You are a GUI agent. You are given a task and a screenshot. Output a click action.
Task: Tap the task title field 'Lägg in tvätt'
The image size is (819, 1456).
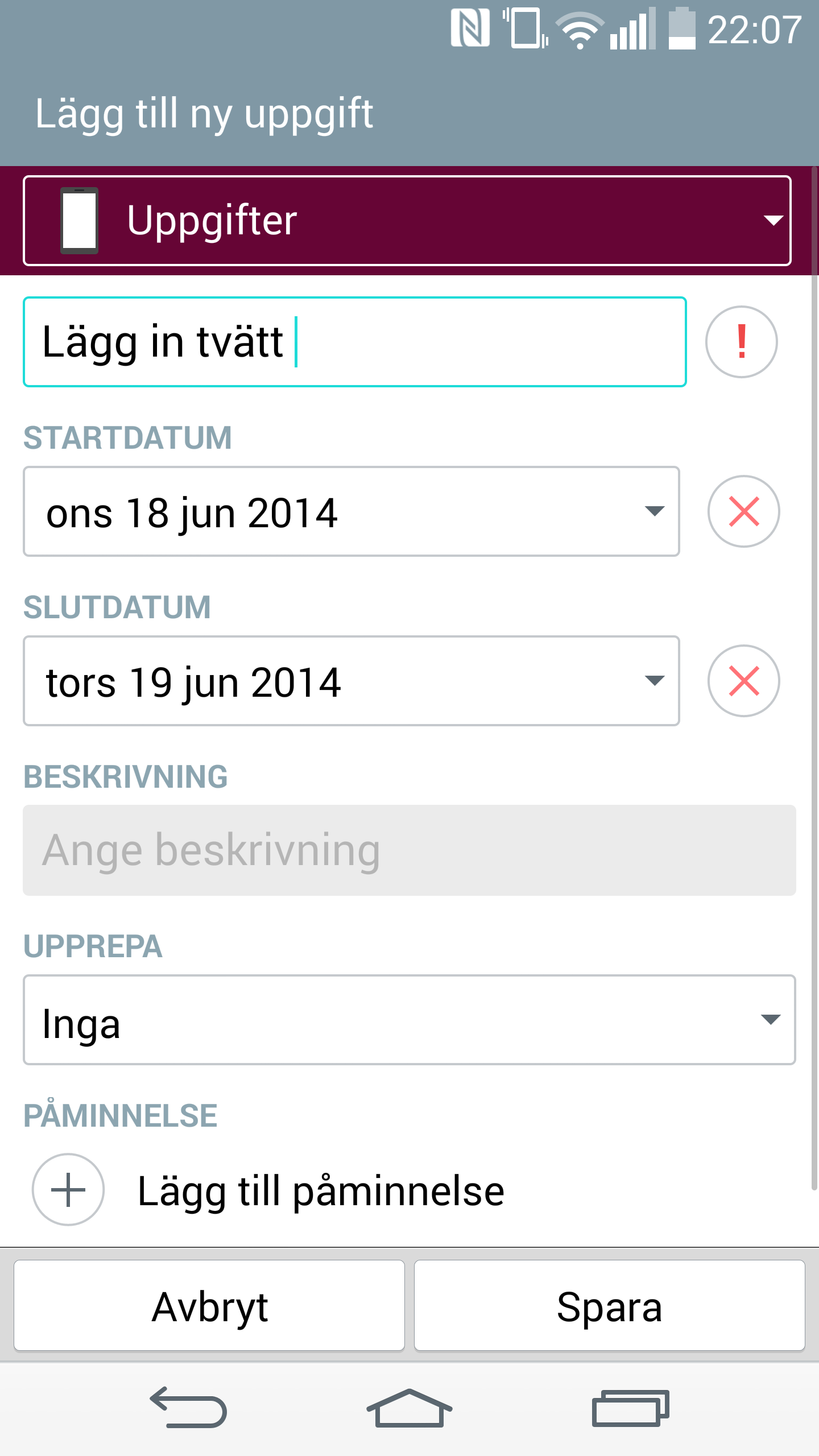355,342
